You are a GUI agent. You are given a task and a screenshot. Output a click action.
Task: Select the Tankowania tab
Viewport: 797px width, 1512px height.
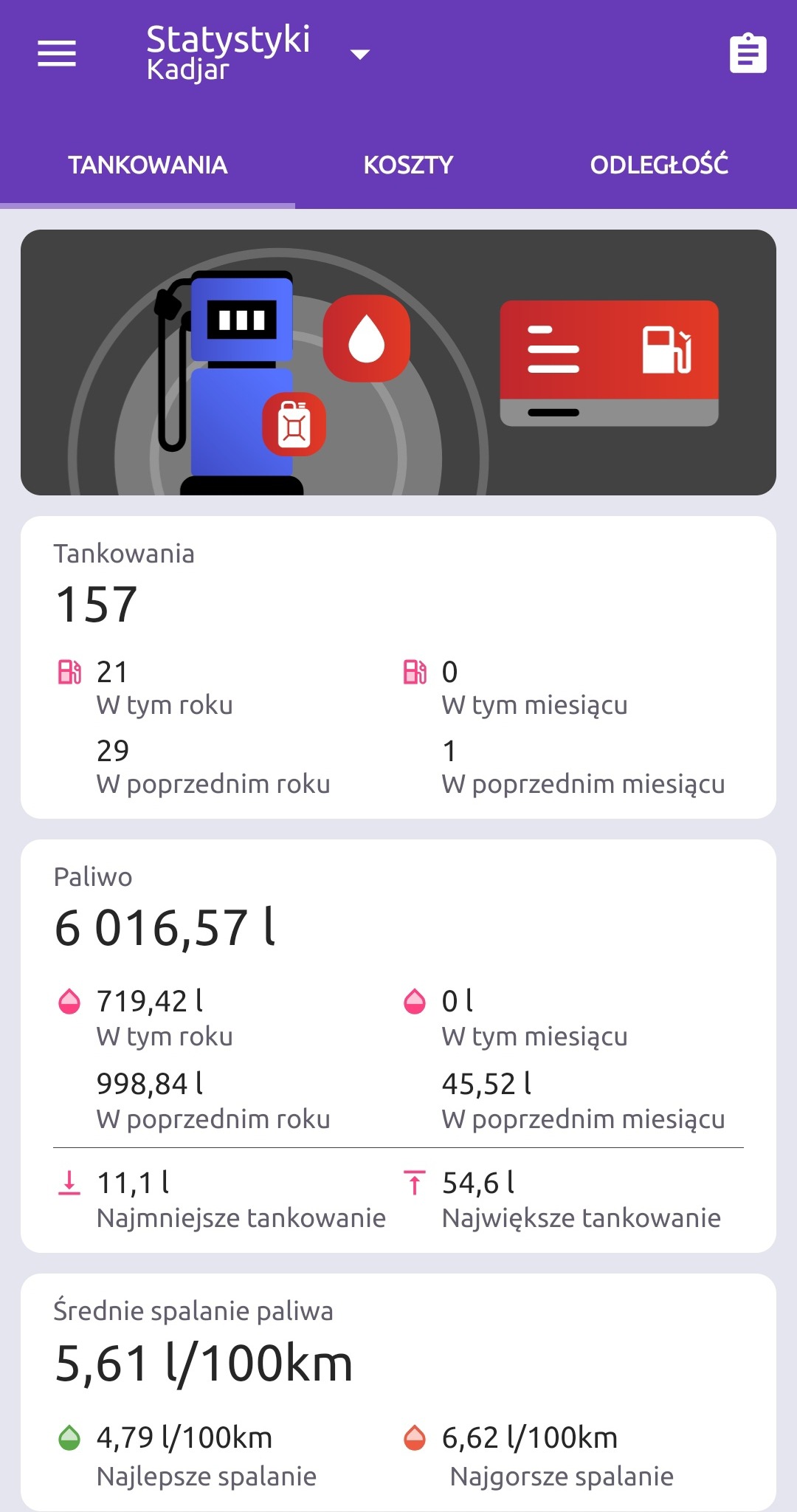(x=148, y=165)
